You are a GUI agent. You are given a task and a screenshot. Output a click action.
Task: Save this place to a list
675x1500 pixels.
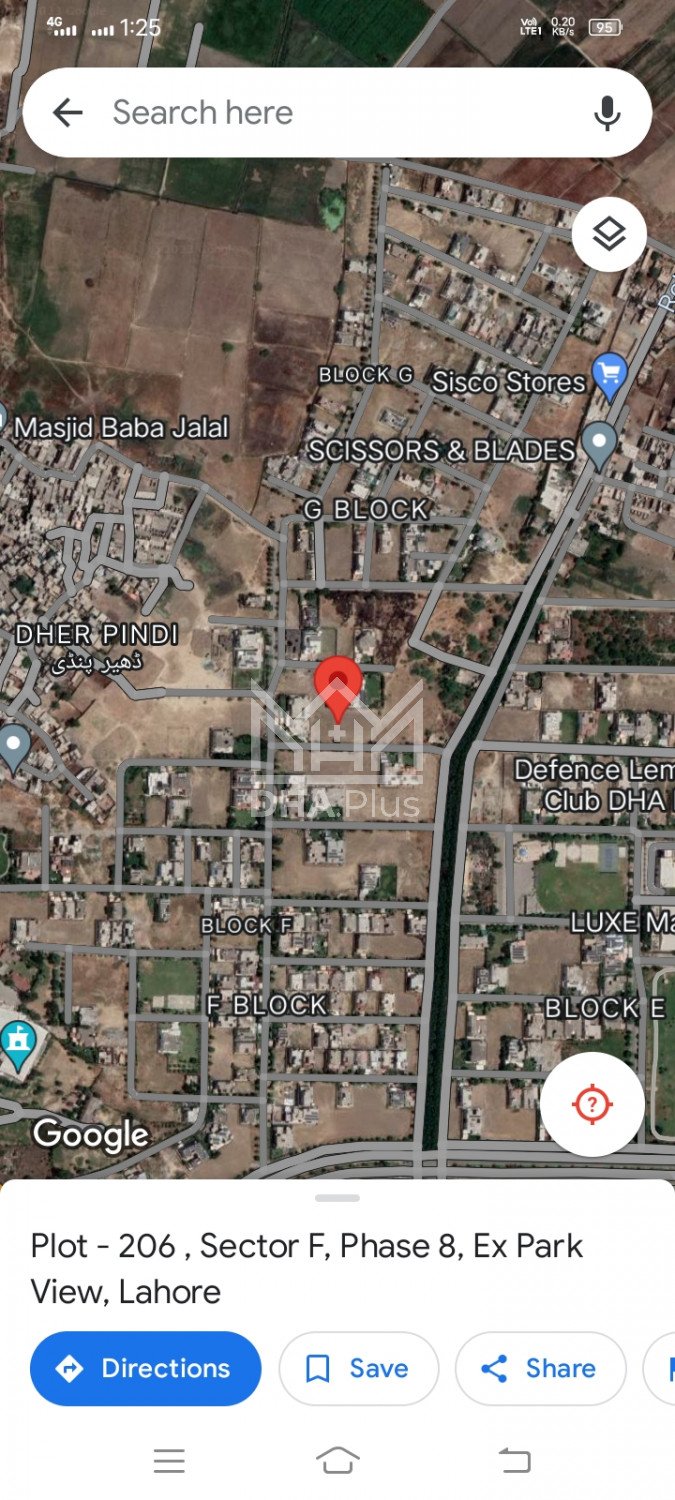(x=358, y=1368)
